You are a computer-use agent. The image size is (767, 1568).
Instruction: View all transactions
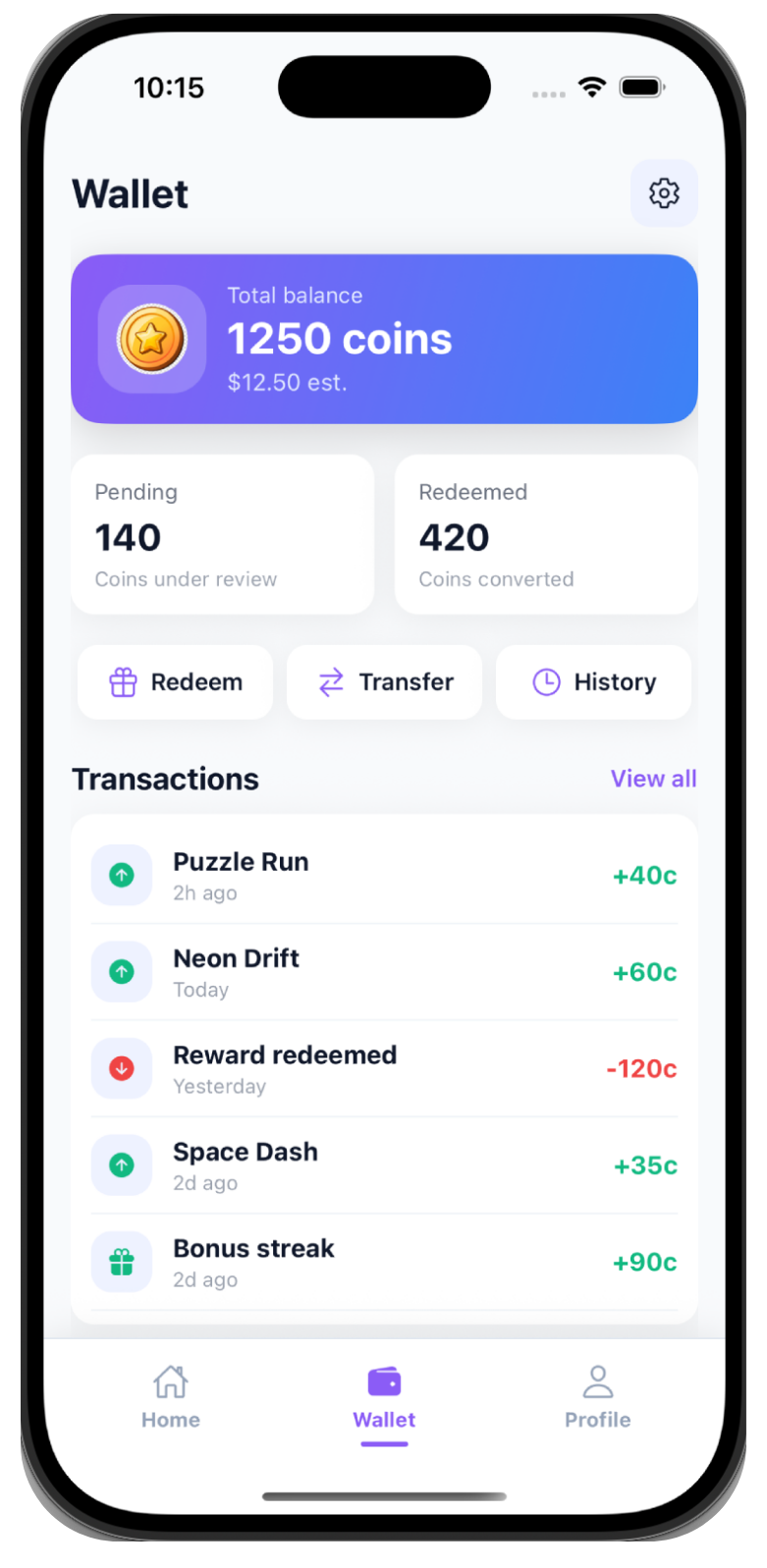(653, 779)
